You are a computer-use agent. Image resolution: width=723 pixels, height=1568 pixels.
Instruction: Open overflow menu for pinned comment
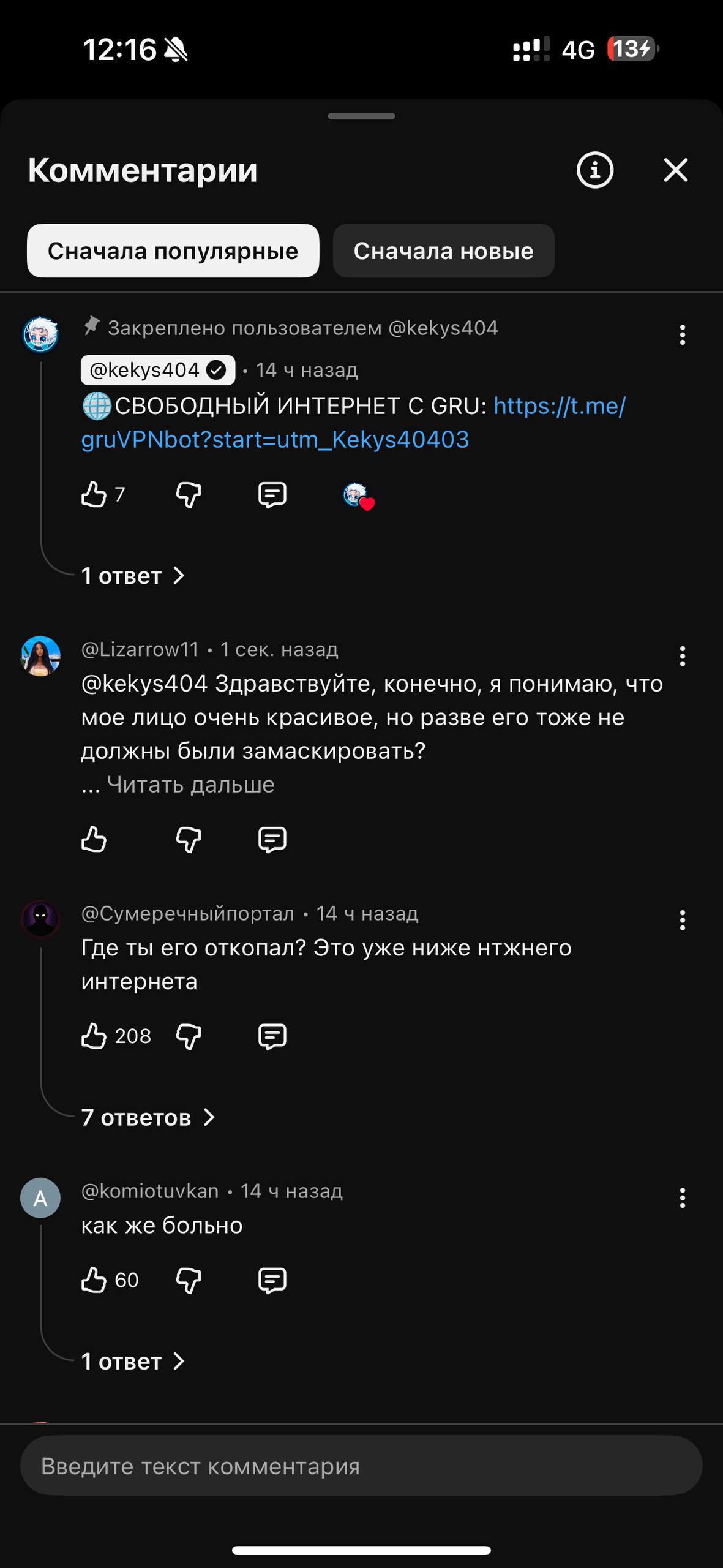(x=682, y=335)
